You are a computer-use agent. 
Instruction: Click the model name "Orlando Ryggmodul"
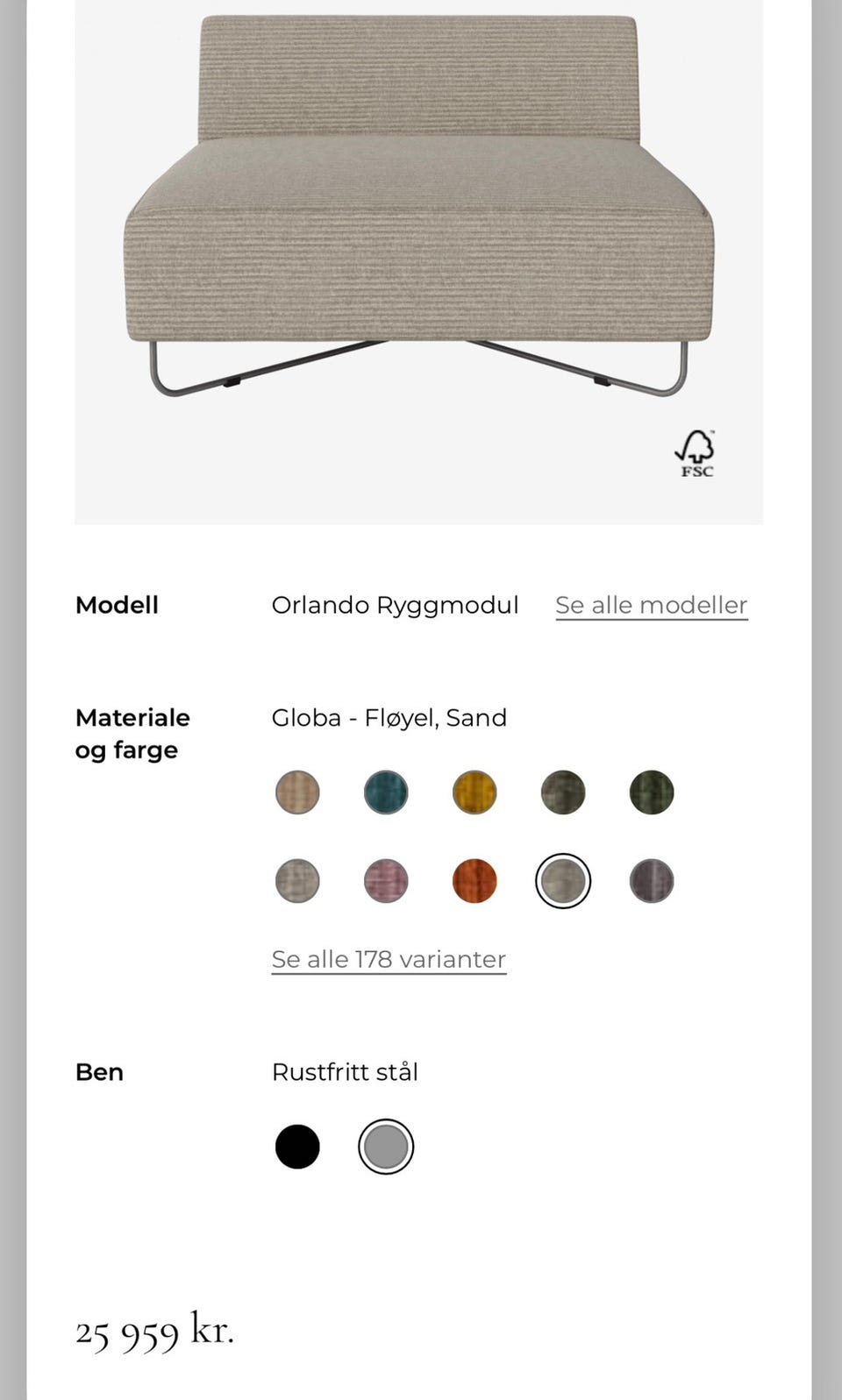[396, 605]
